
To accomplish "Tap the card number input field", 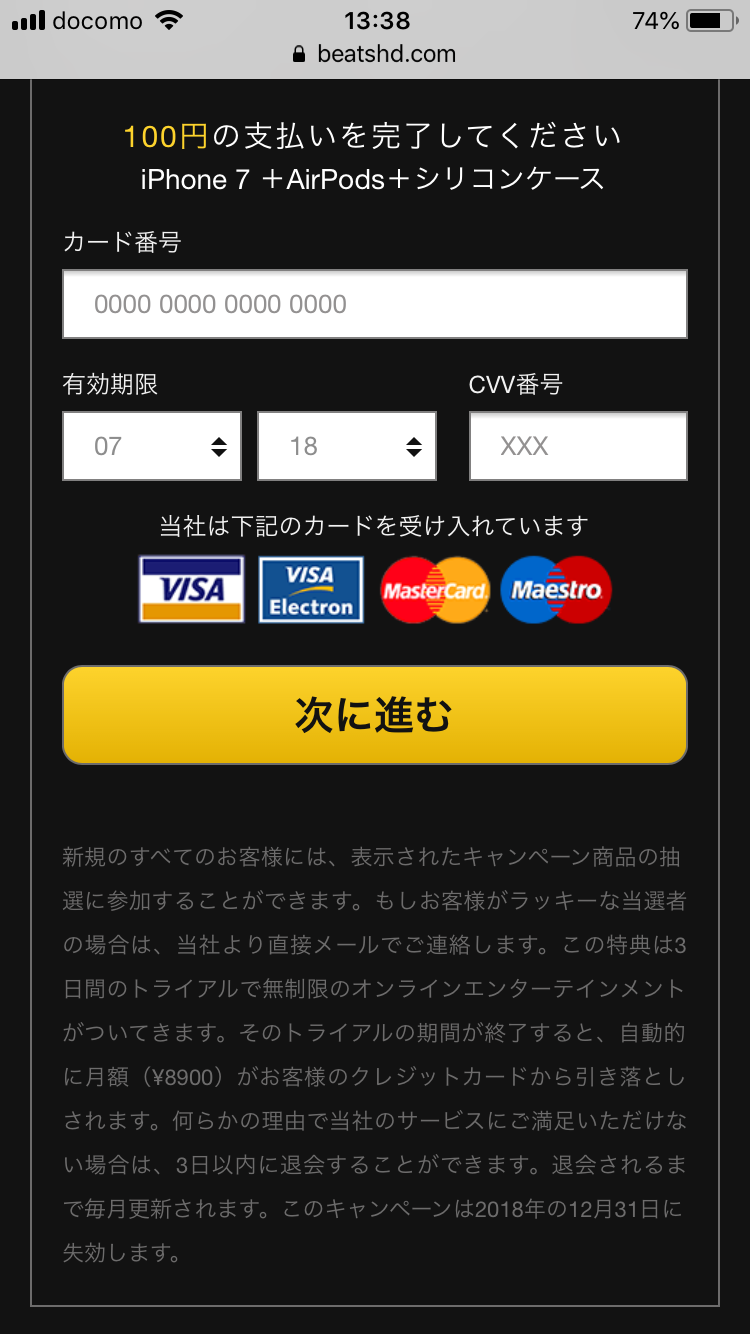I will coord(374,304).
